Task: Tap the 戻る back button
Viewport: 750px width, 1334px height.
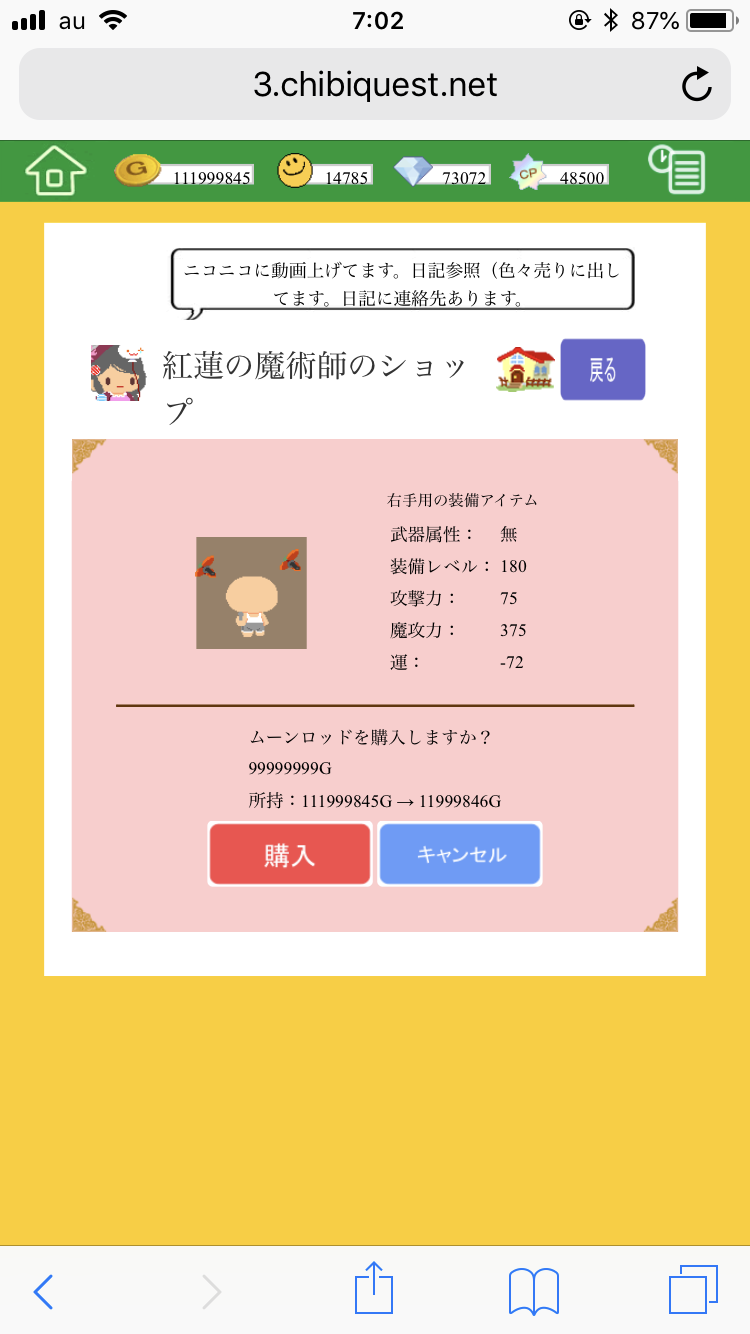Action: click(x=602, y=370)
